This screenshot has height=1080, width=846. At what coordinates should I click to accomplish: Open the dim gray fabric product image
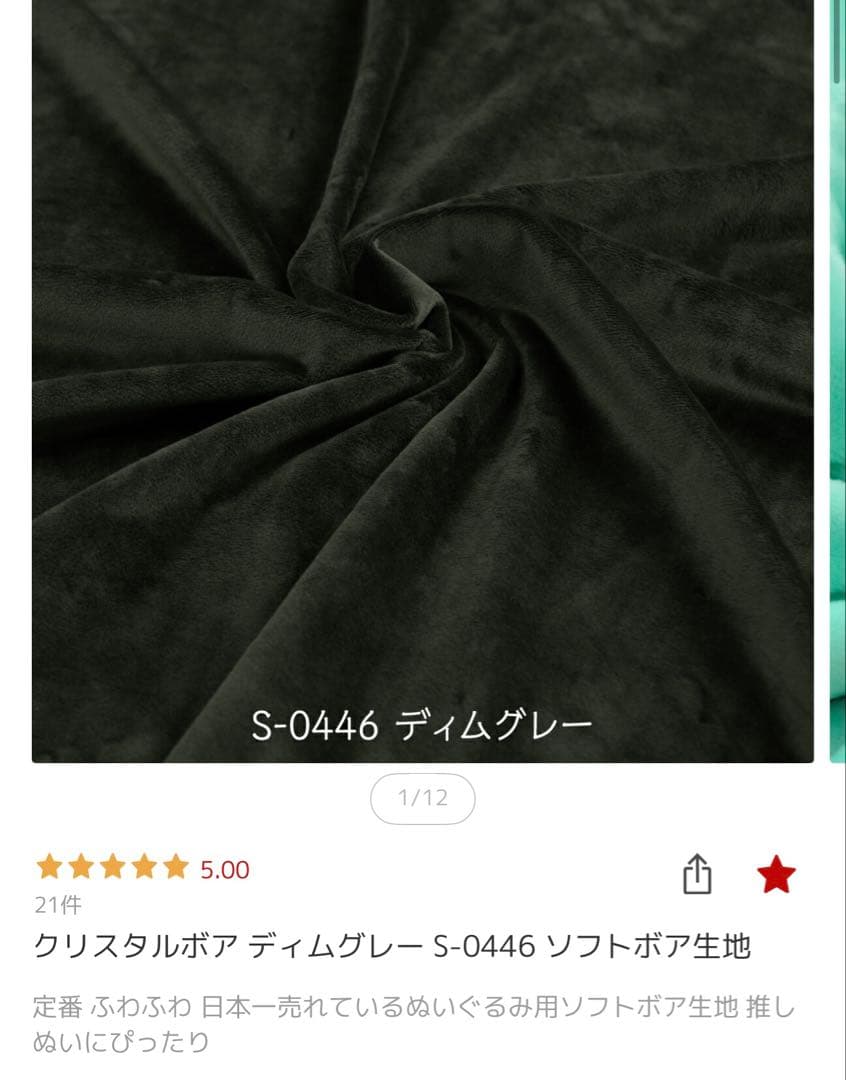click(x=422, y=380)
